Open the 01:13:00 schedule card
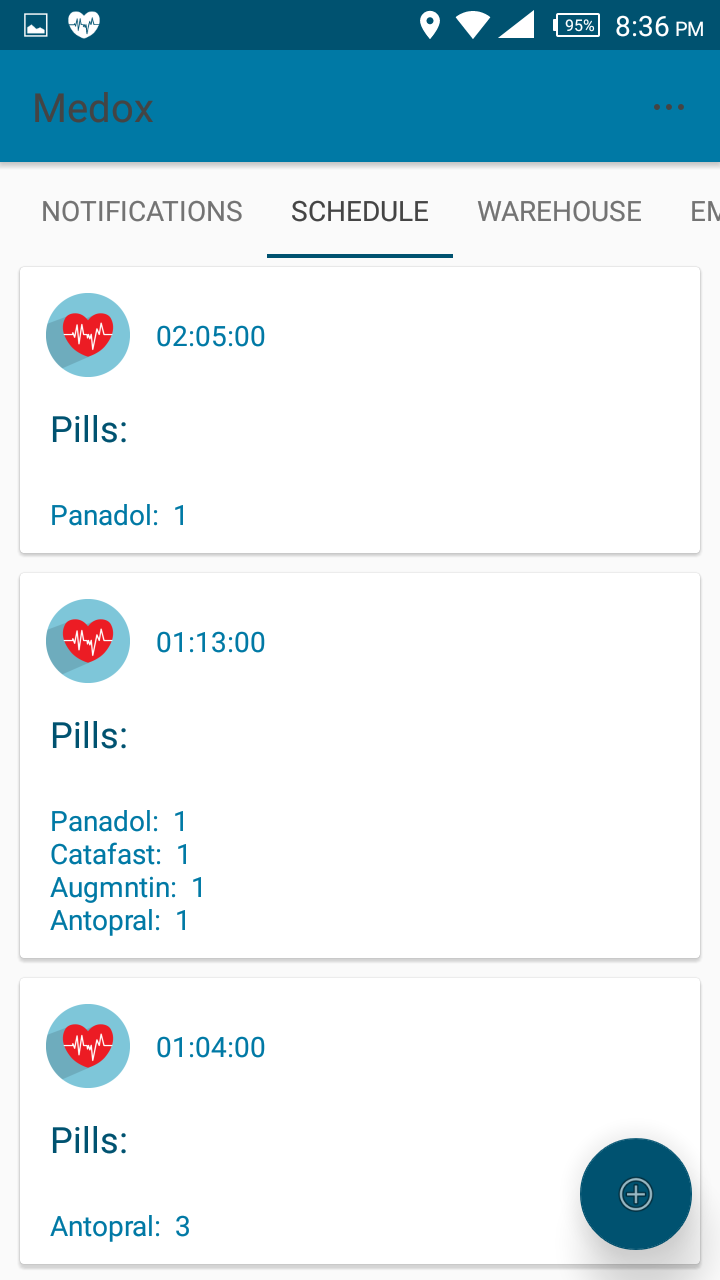Viewport: 720px width, 1280px height. click(360, 765)
